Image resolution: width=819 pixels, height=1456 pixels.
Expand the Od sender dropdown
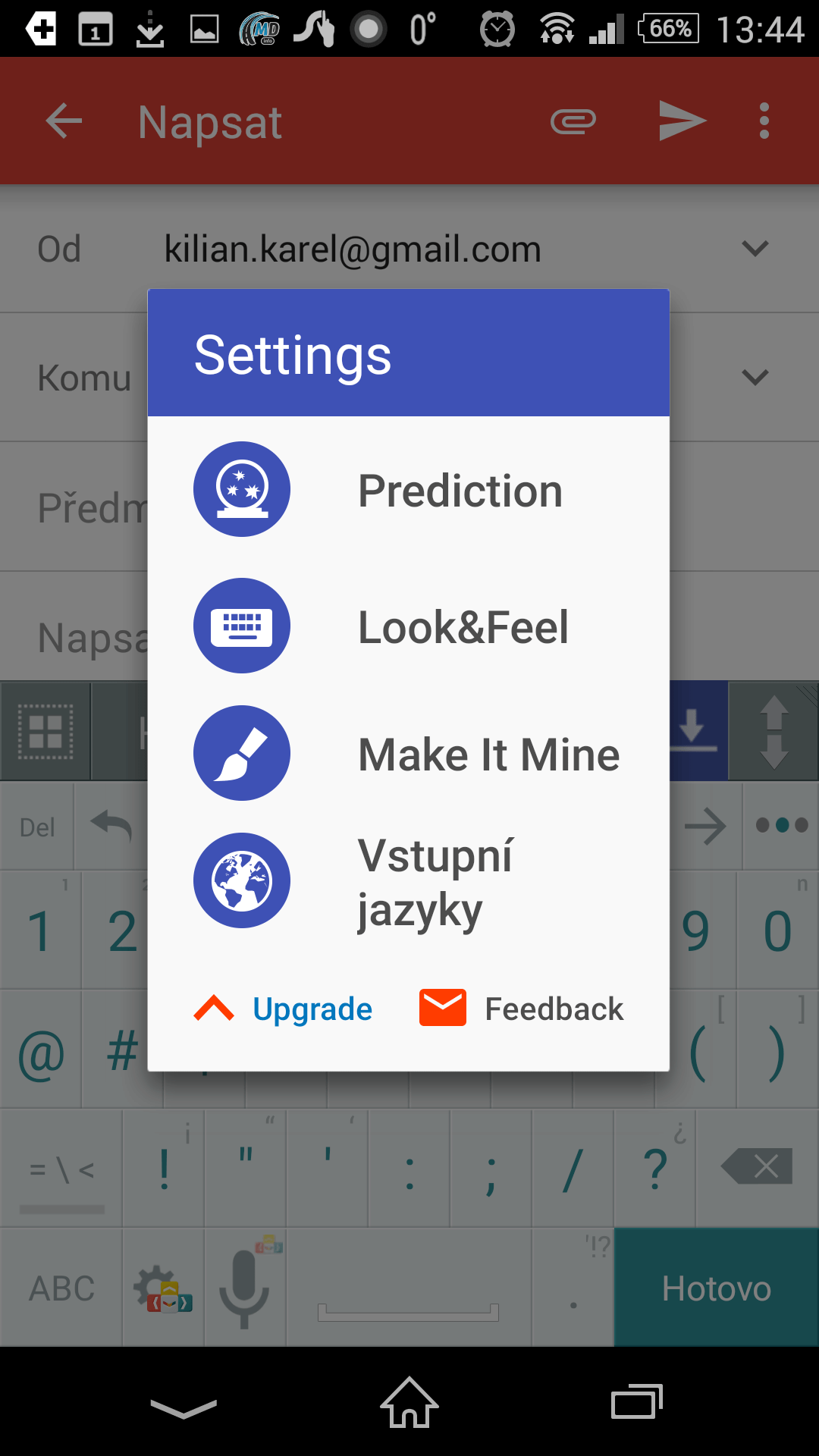click(x=755, y=249)
